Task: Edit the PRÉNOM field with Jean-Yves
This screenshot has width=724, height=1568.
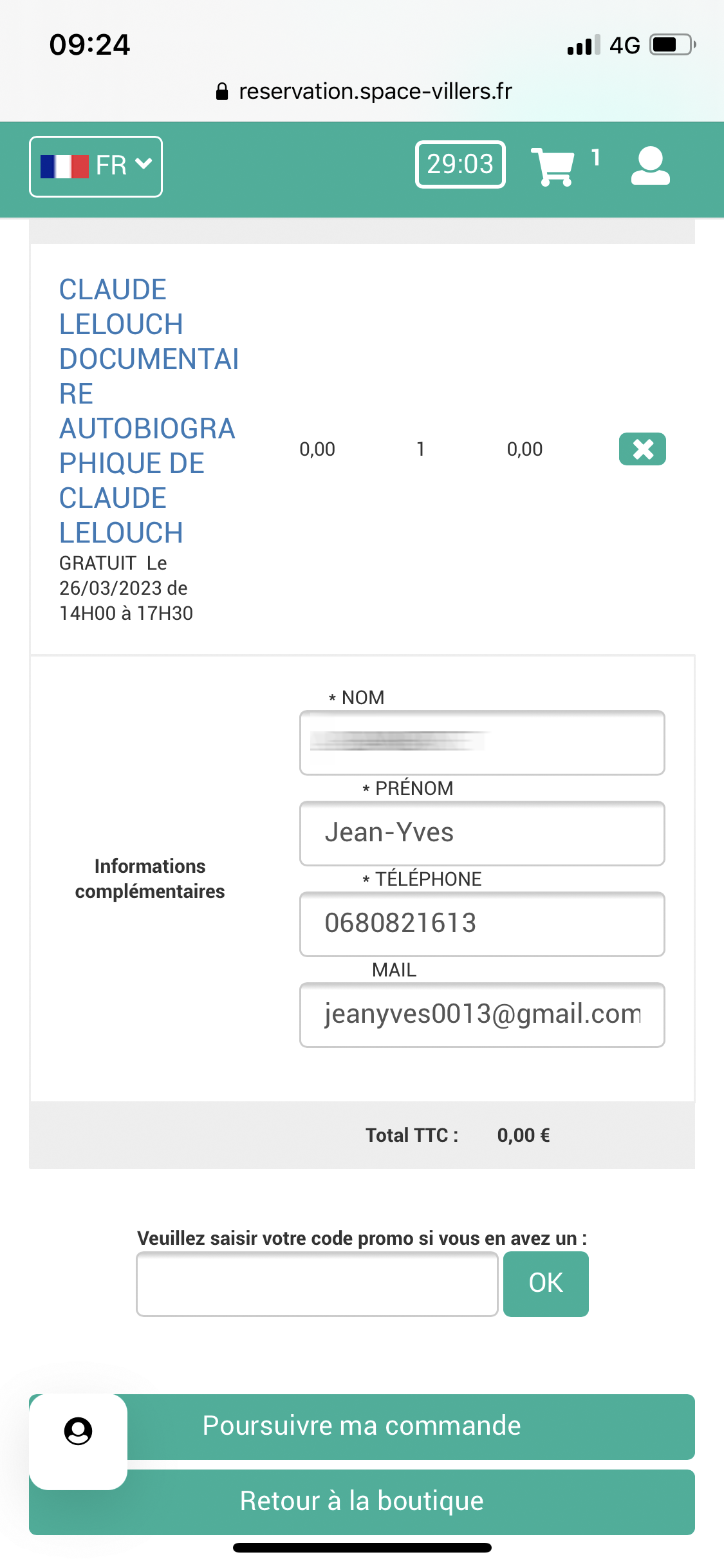Action: coord(482,834)
